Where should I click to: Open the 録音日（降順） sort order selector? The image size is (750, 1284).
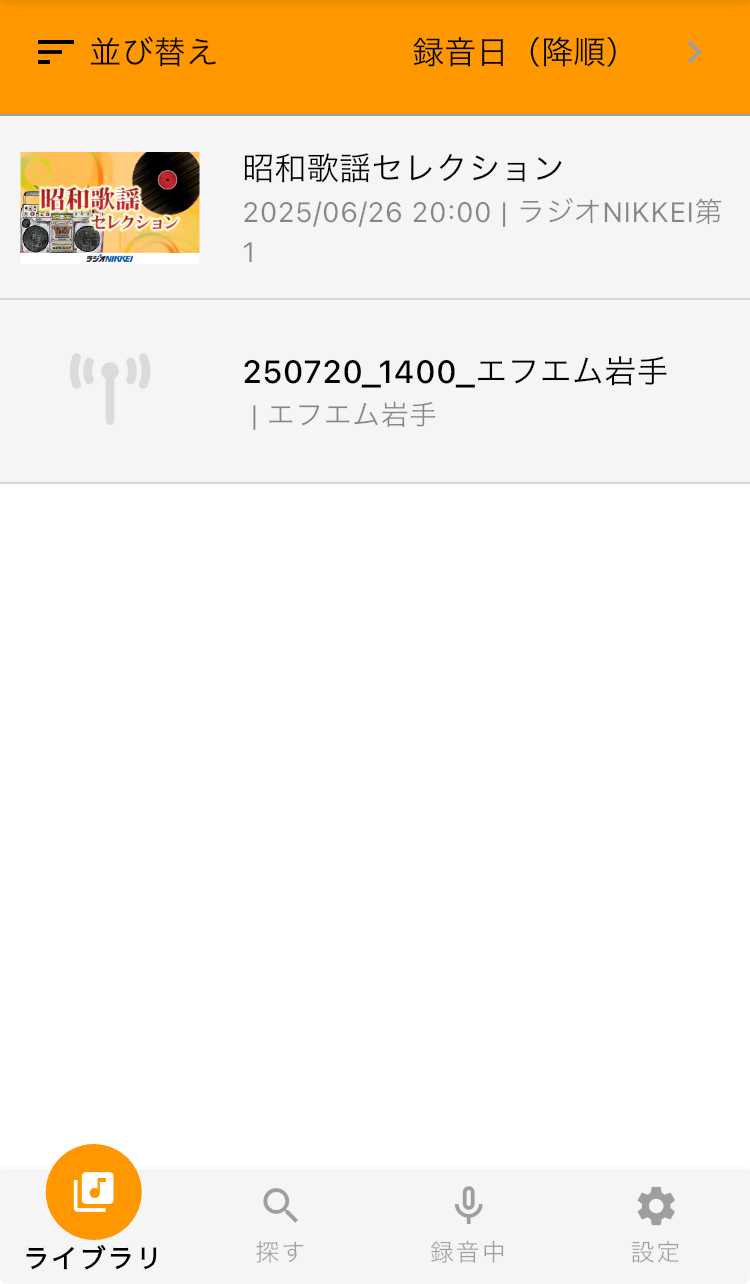coord(556,53)
